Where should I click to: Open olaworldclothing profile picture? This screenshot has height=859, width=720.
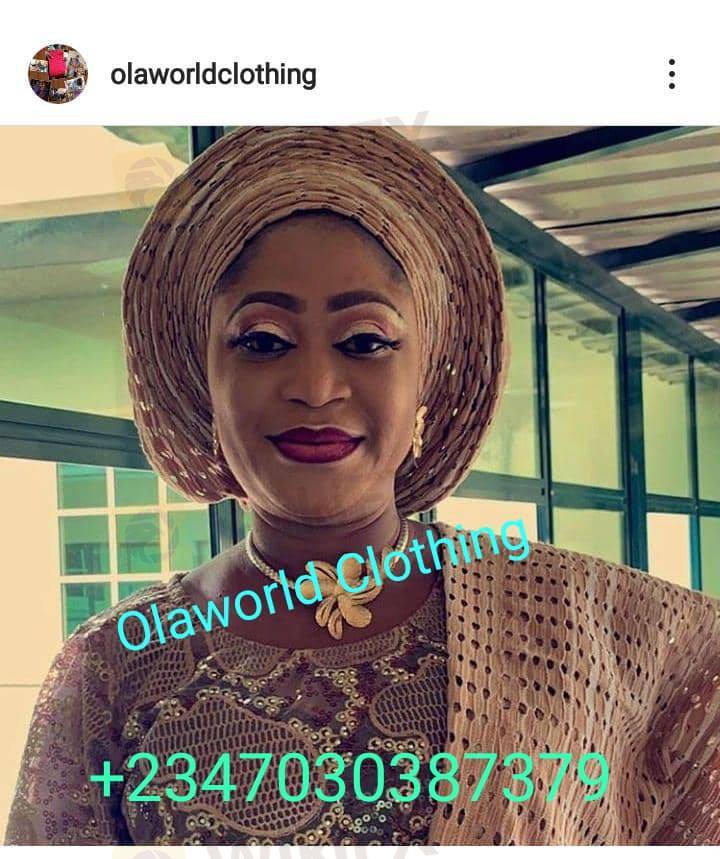57,74
